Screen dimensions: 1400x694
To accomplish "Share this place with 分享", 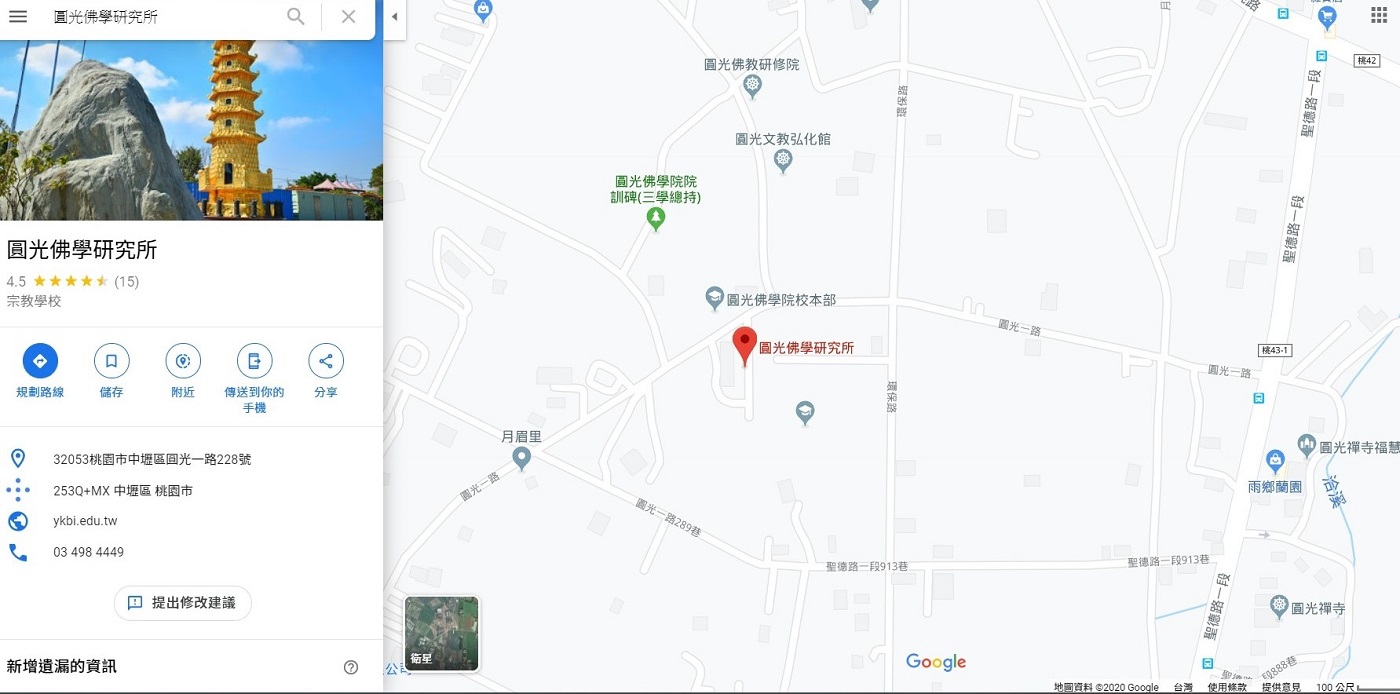I will (x=326, y=361).
